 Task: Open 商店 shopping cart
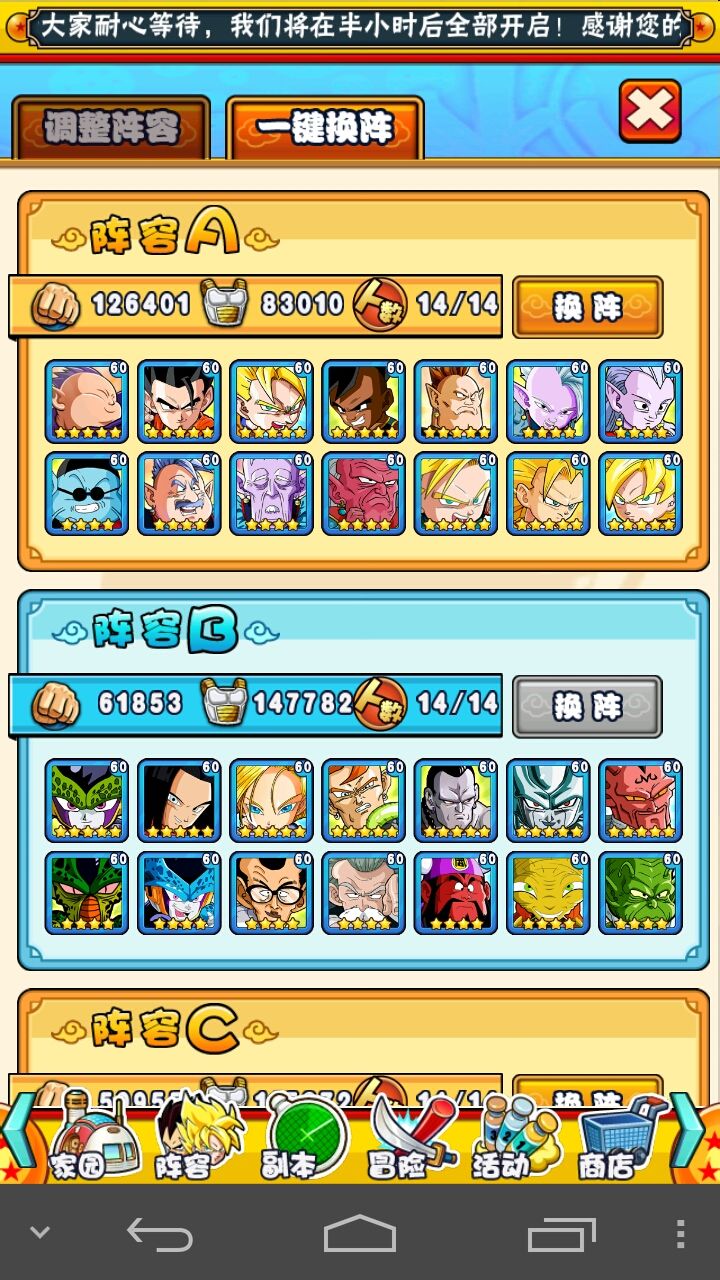(x=622, y=1138)
